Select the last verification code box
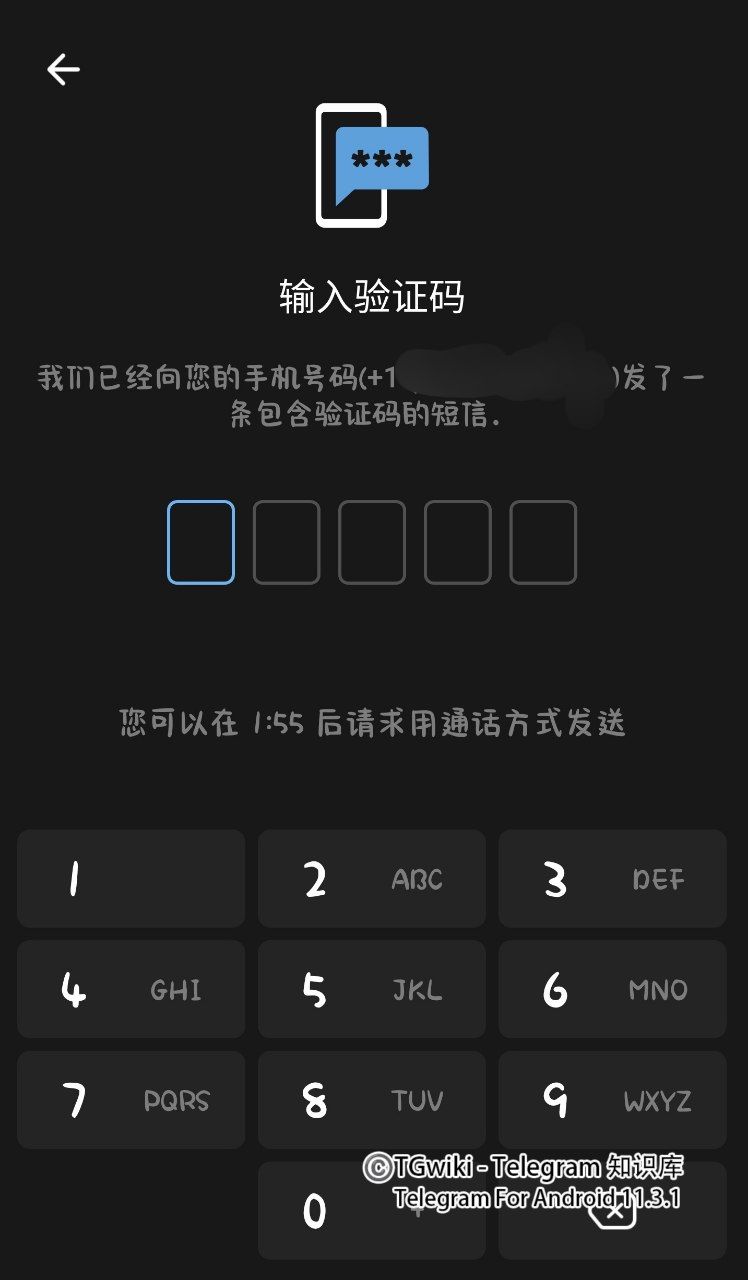The image size is (748, 1280). click(x=542, y=541)
